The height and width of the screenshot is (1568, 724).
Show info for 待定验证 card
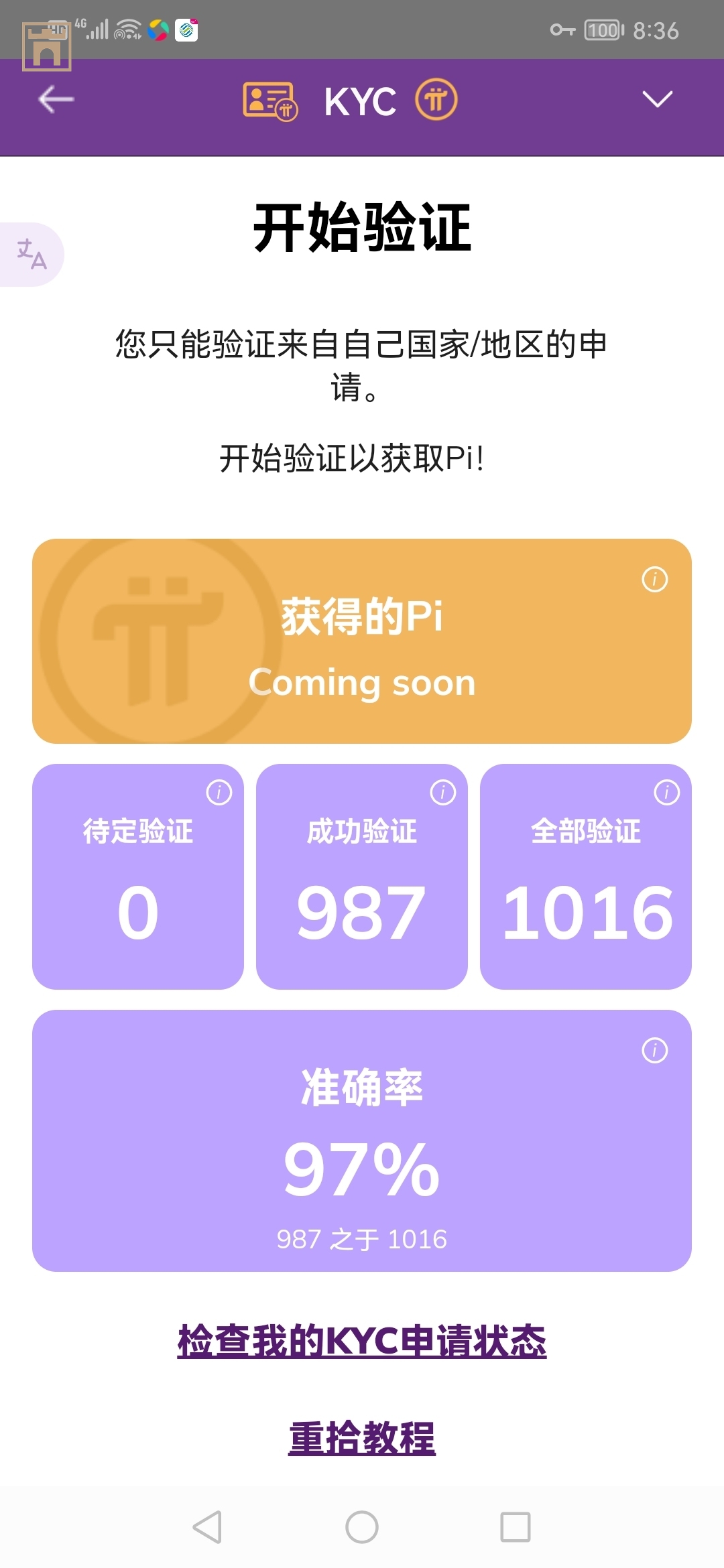(219, 793)
